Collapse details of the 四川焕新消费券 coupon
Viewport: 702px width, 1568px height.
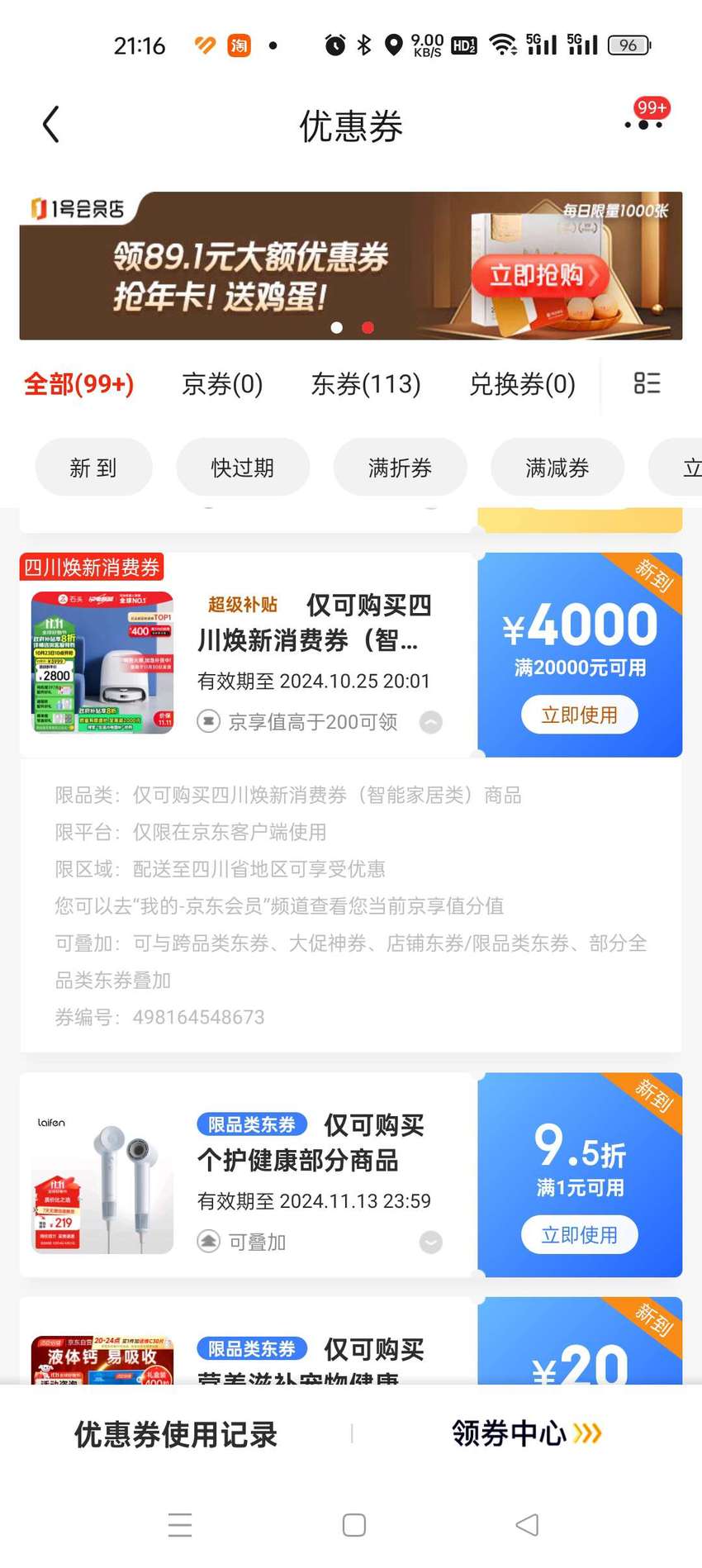click(430, 722)
